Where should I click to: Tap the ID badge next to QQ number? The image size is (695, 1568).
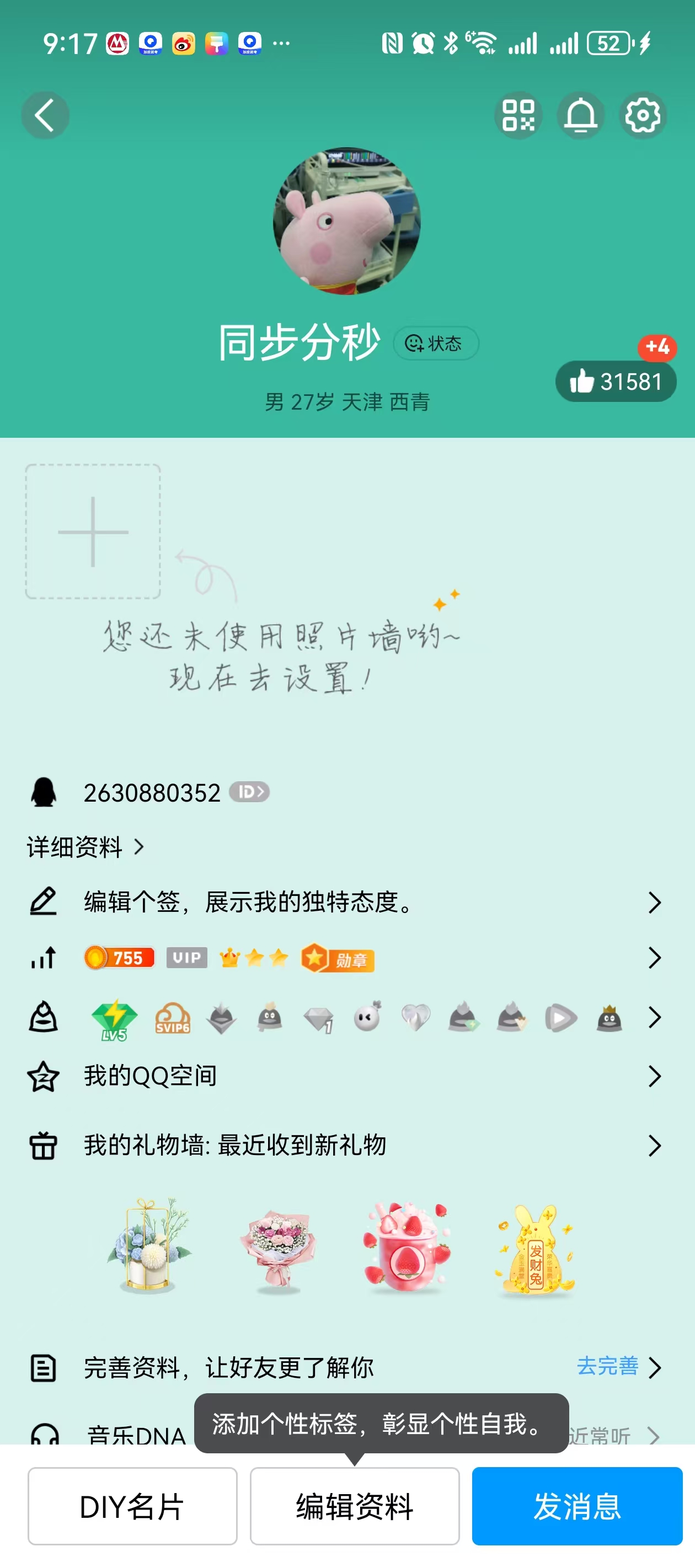coord(250,792)
